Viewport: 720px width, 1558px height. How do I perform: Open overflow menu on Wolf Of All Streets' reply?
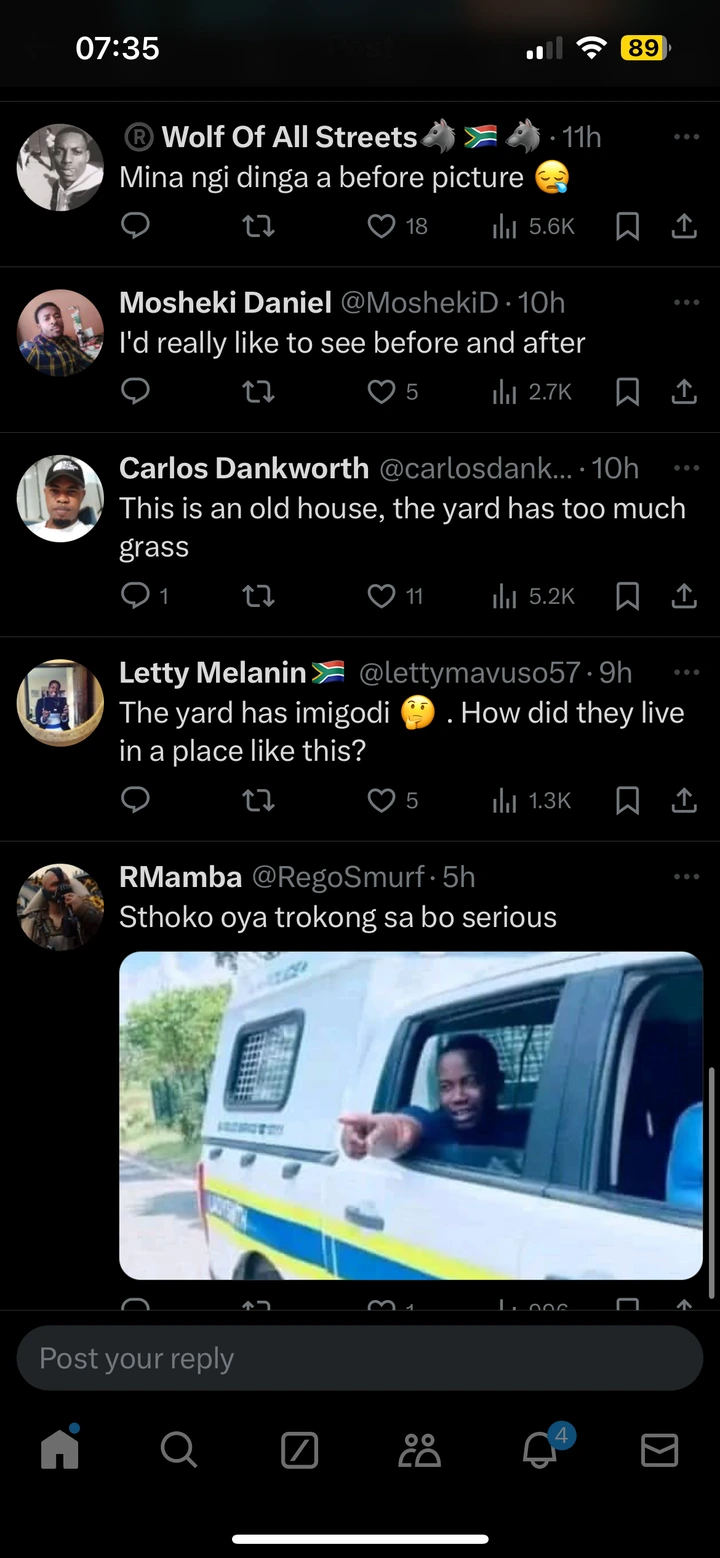[x=686, y=136]
